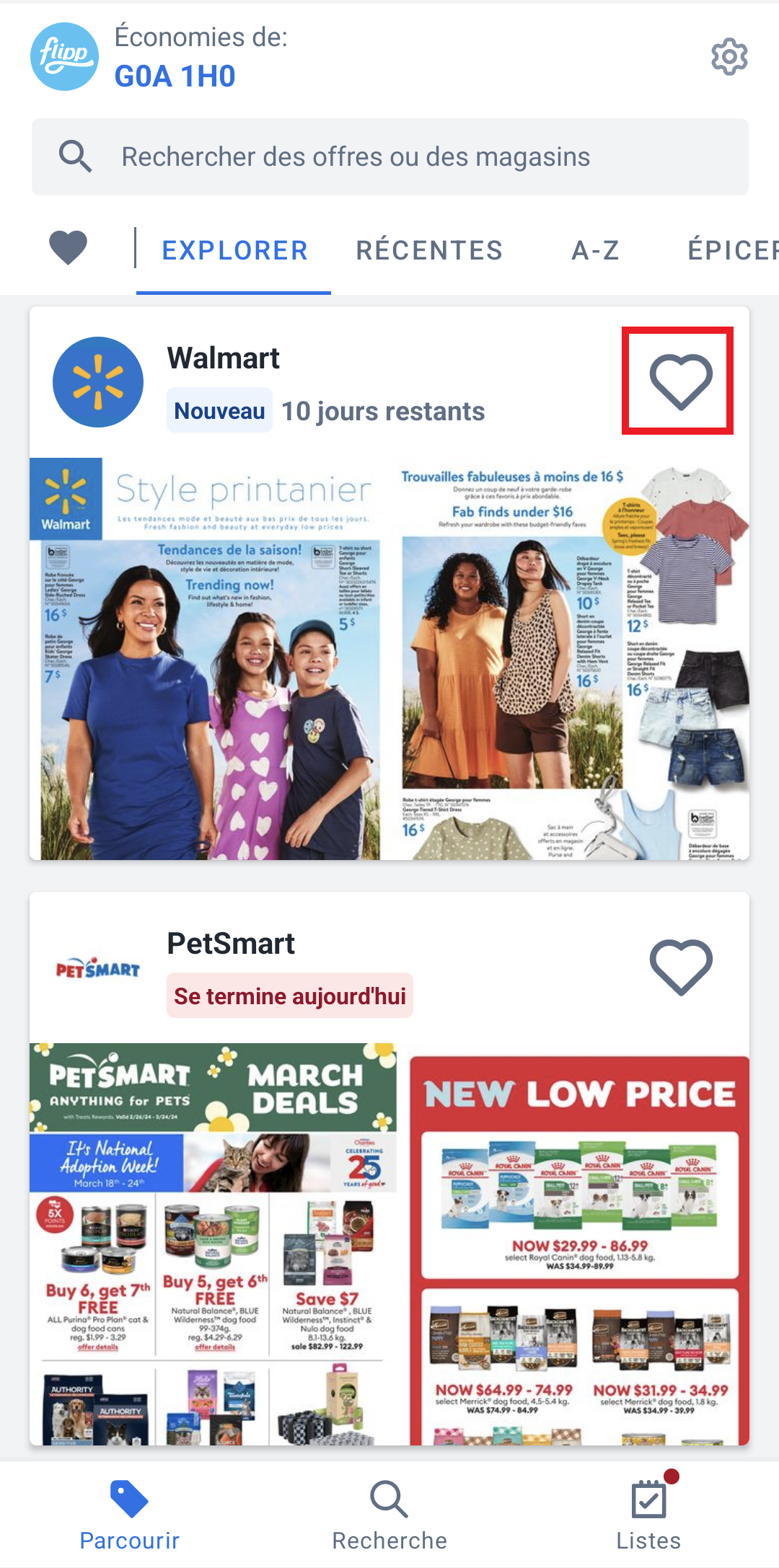Open the PetSmart March Deals flyer

tap(389, 1244)
